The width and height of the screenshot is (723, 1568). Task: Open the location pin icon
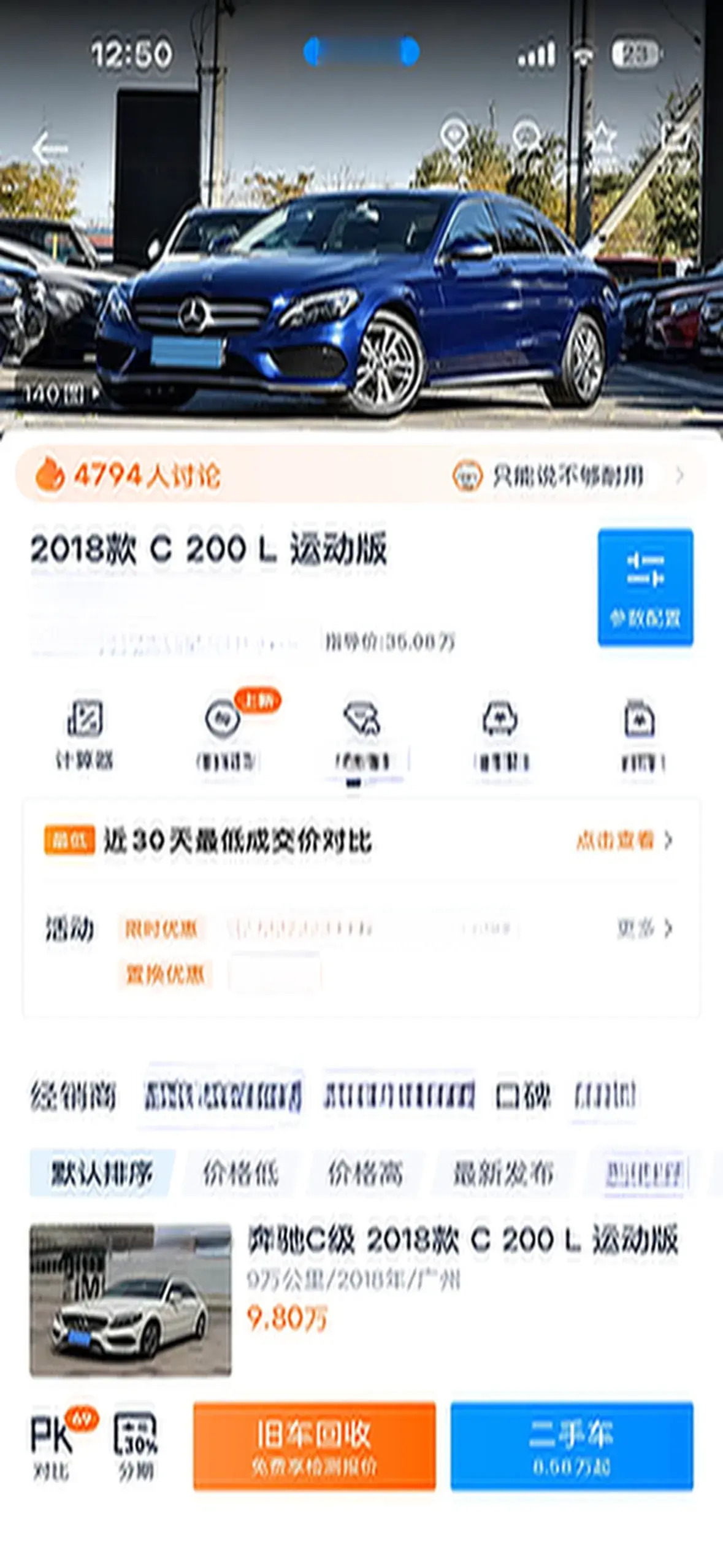454,136
